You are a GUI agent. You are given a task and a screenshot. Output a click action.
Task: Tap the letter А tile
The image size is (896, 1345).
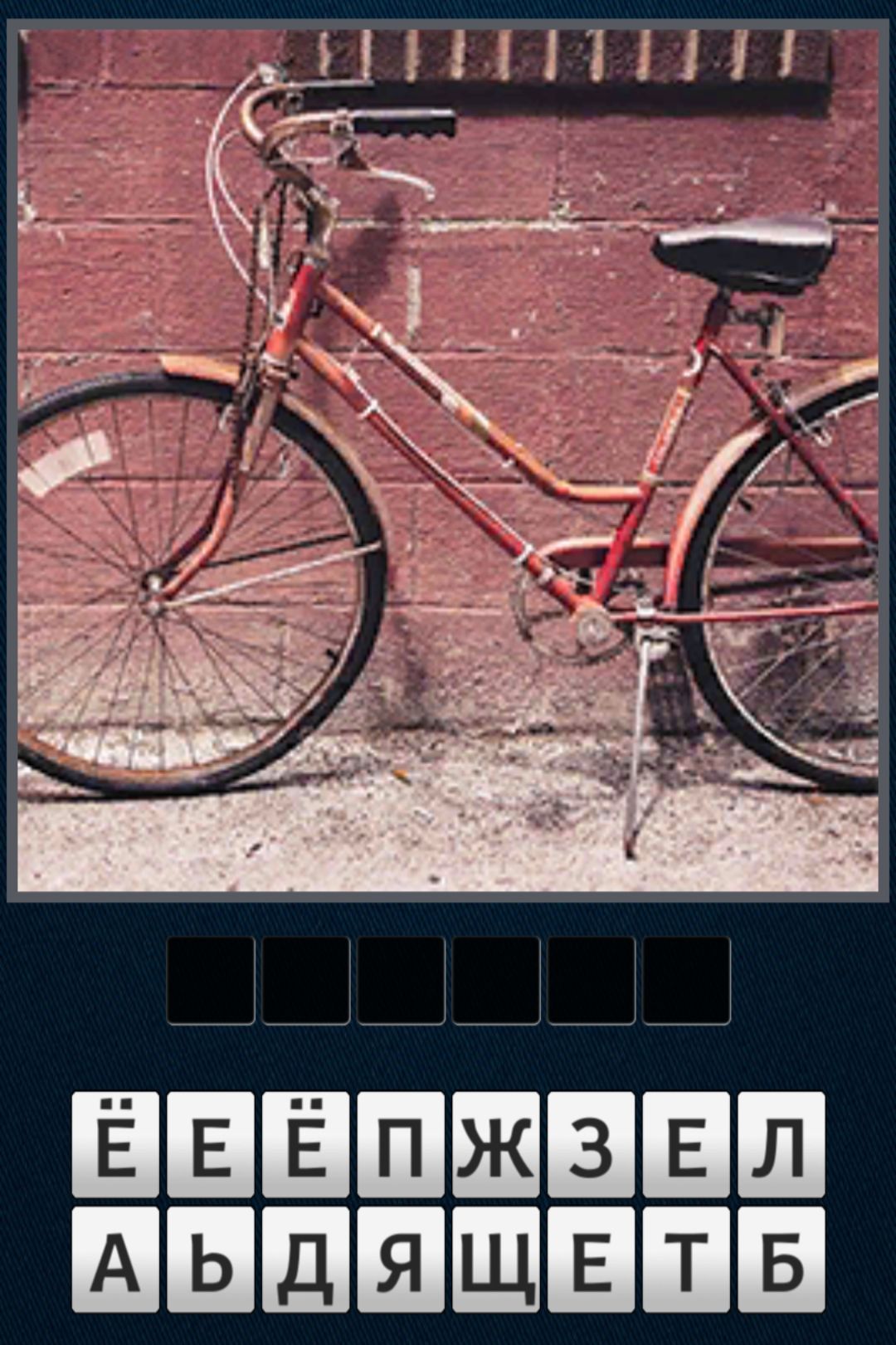click(x=115, y=1259)
